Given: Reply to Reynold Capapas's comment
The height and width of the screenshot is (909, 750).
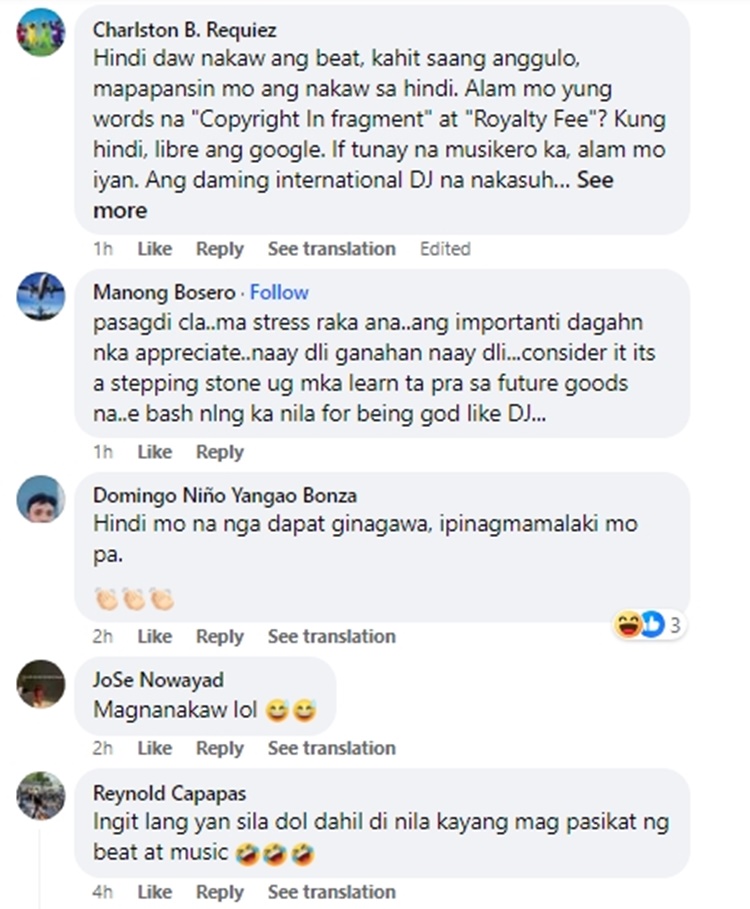Looking at the screenshot, I should [x=219, y=892].
